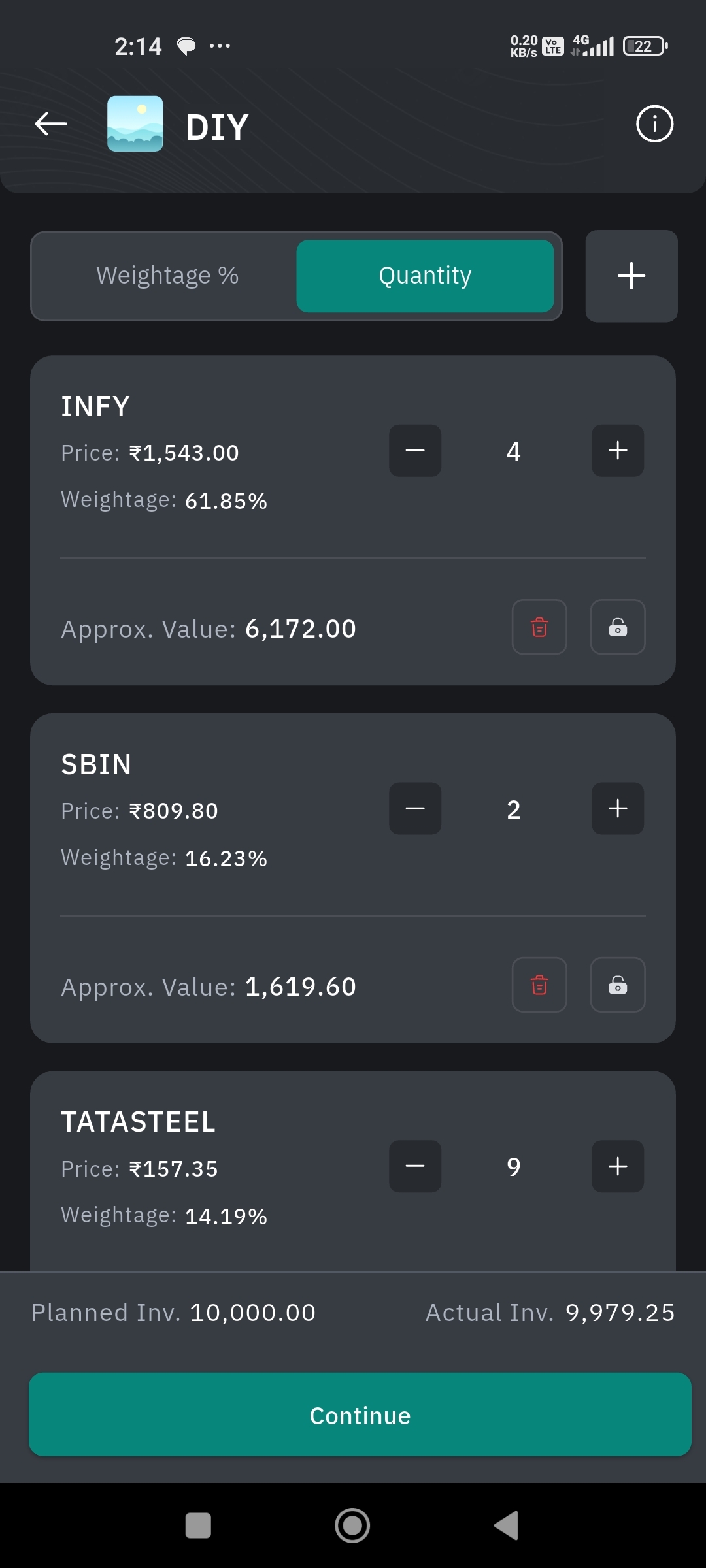Increase TATASTEEL quantity by one

pyautogui.click(x=618, y=1167)
